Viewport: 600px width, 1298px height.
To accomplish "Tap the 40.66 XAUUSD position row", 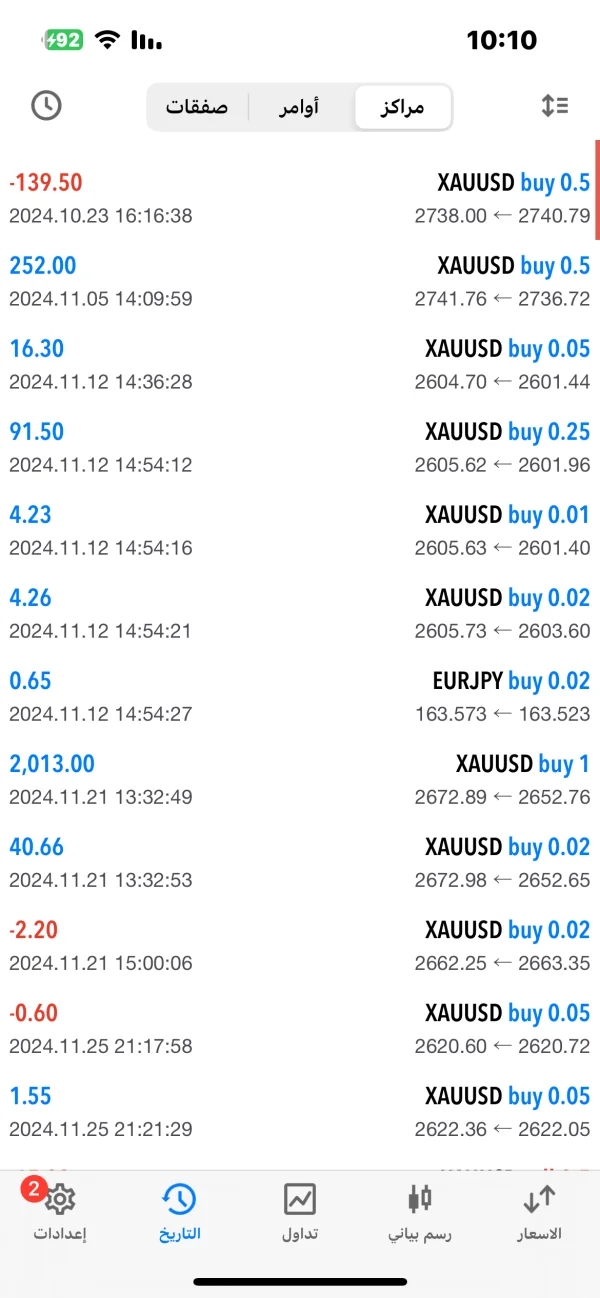I will 300,862.
